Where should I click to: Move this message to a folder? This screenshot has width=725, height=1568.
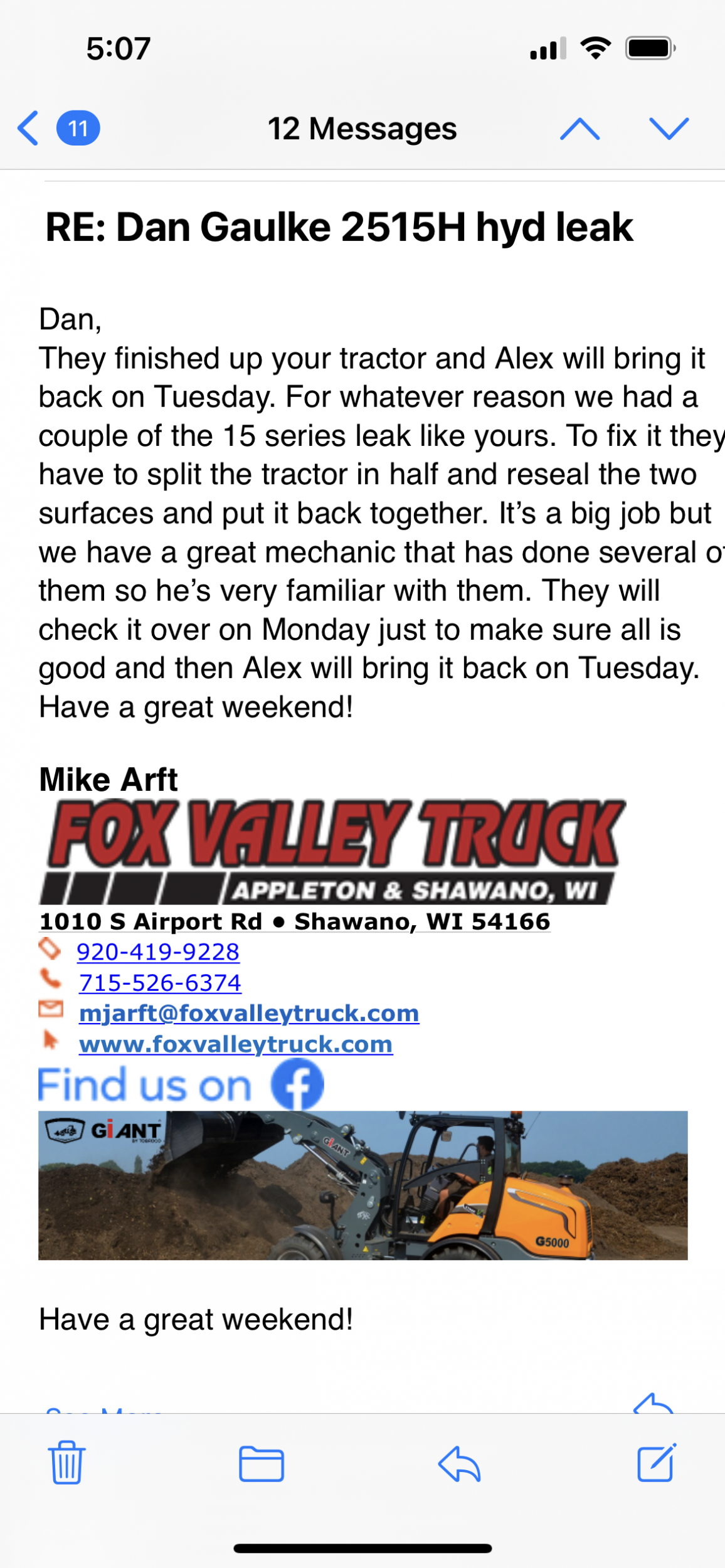(x=262, y=1464)
